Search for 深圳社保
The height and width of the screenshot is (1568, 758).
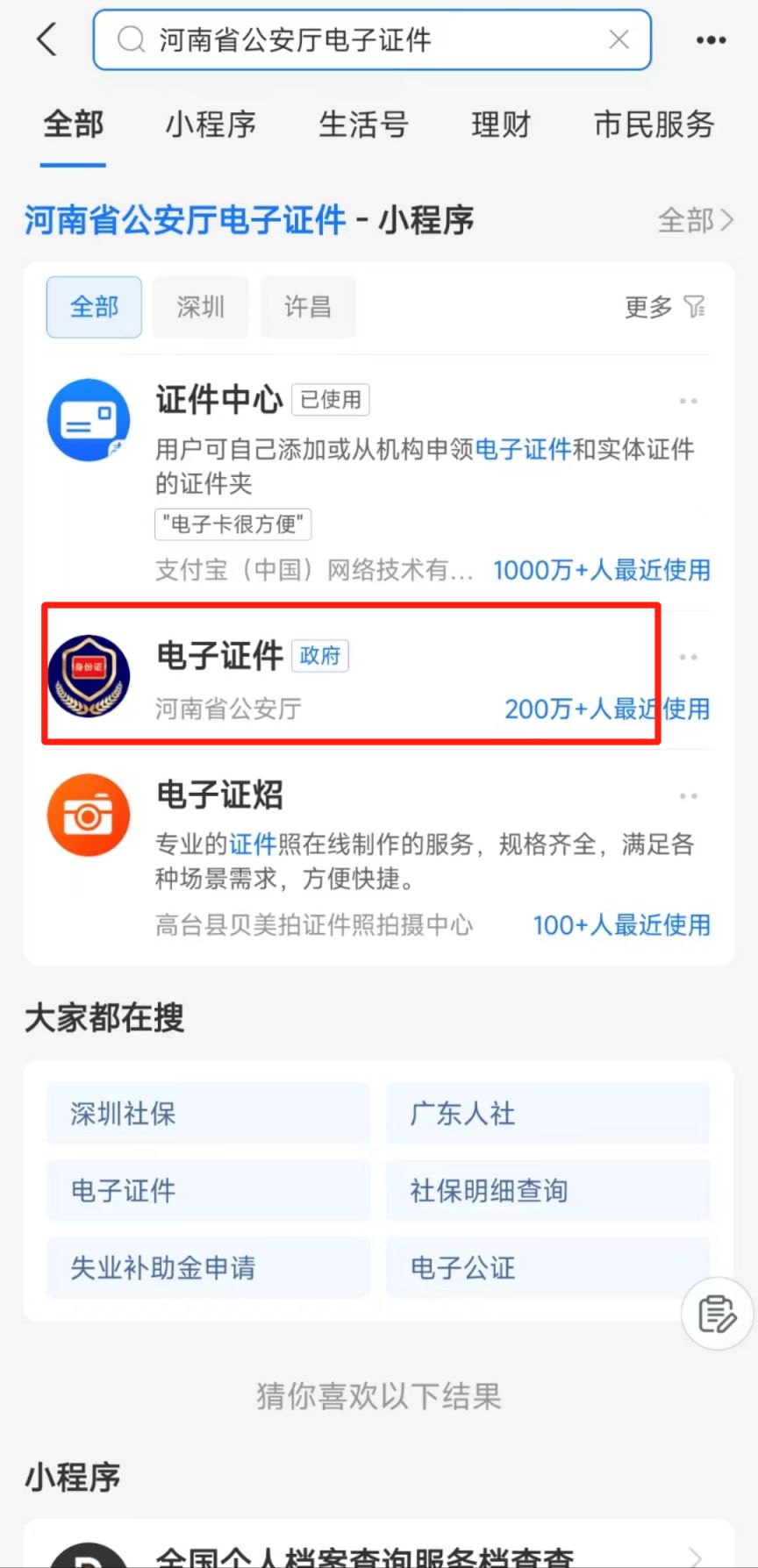pyautogui.click(x=208, y=1114)
